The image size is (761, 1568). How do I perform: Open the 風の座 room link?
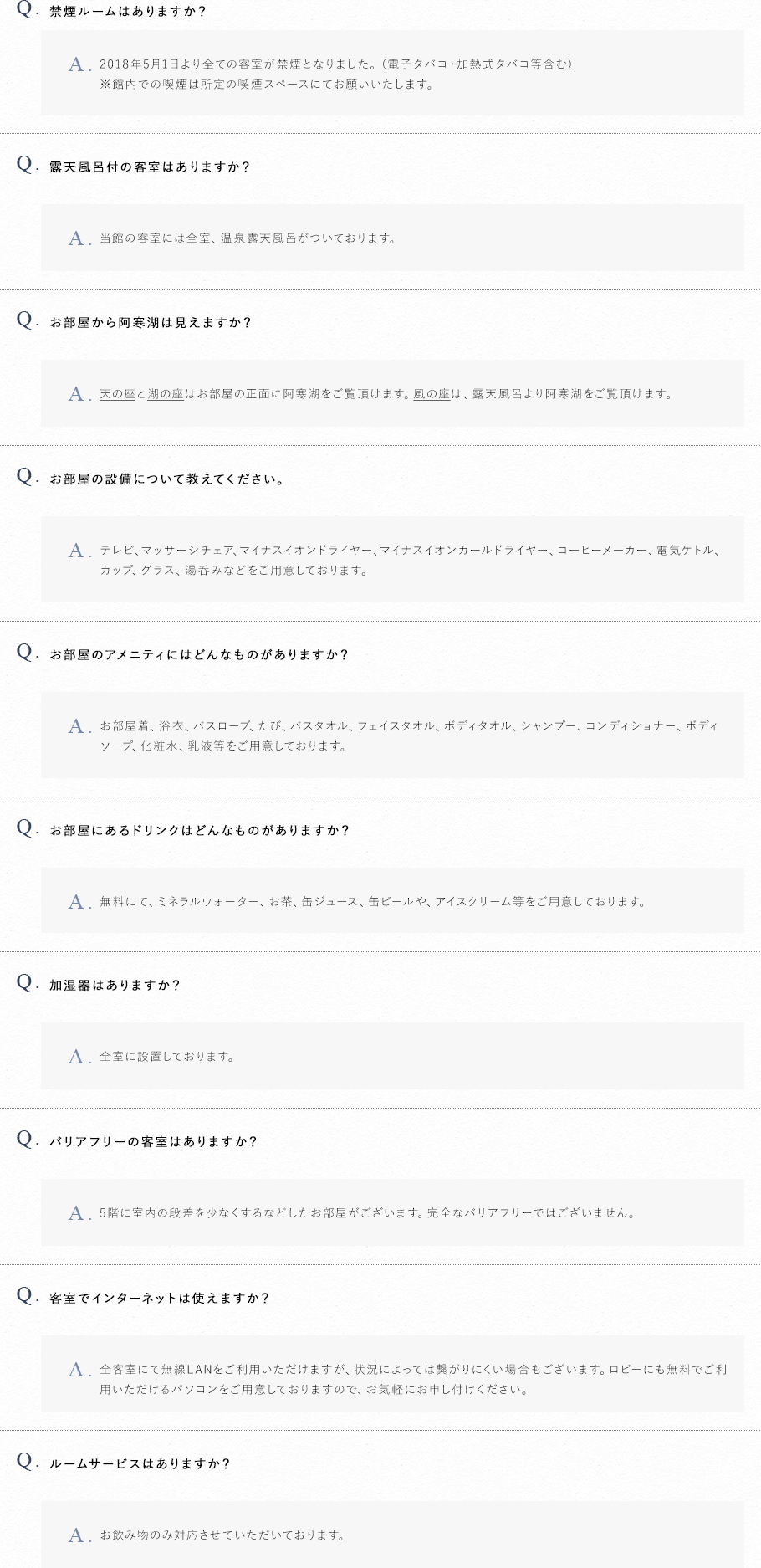(x=432, y=394)
